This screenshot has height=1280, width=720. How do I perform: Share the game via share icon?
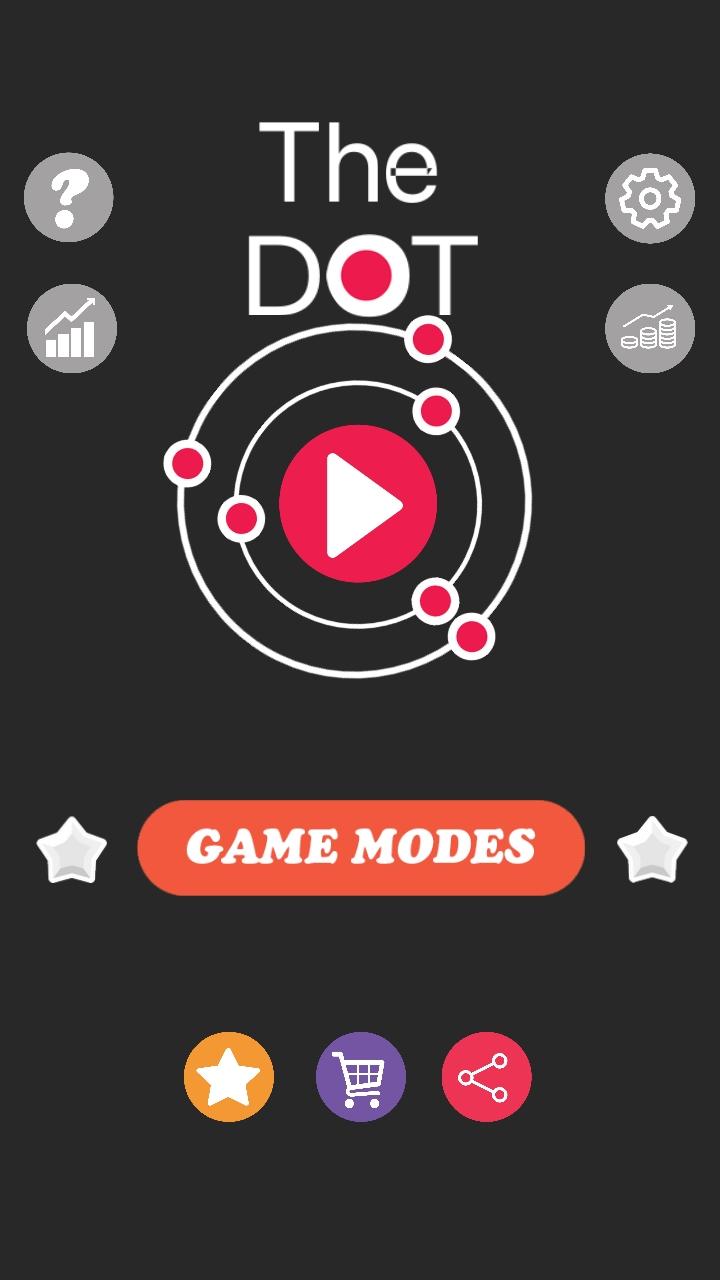[486, 1077]
